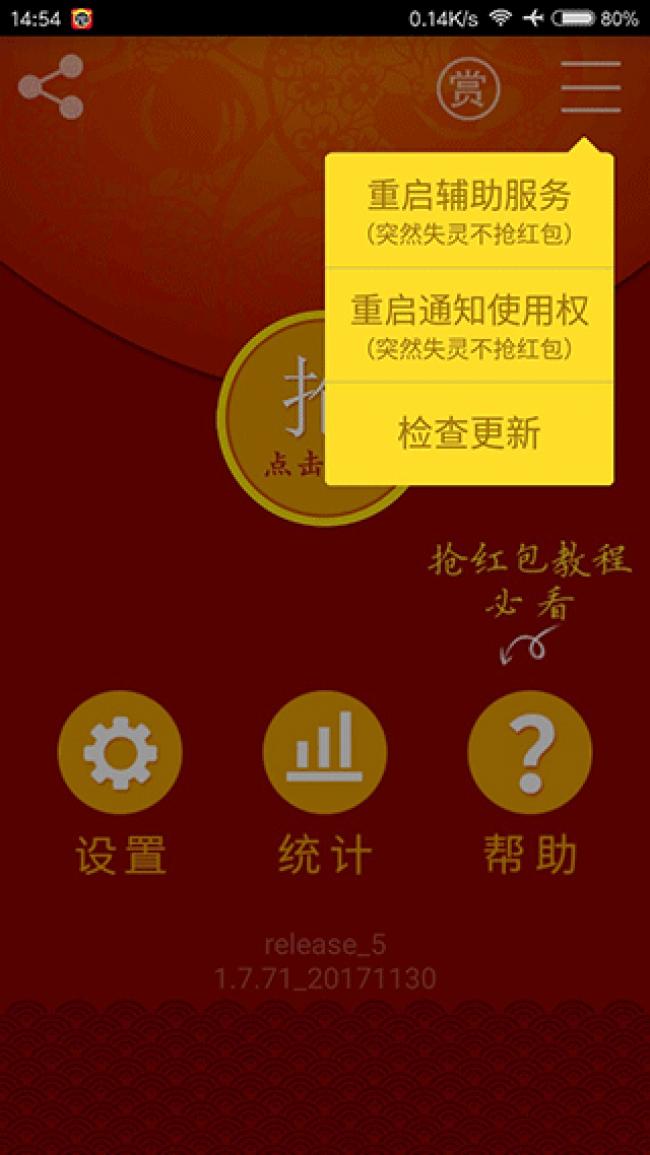
Task: Choose 检查更新 to check for updates
Action: [469, 434]
